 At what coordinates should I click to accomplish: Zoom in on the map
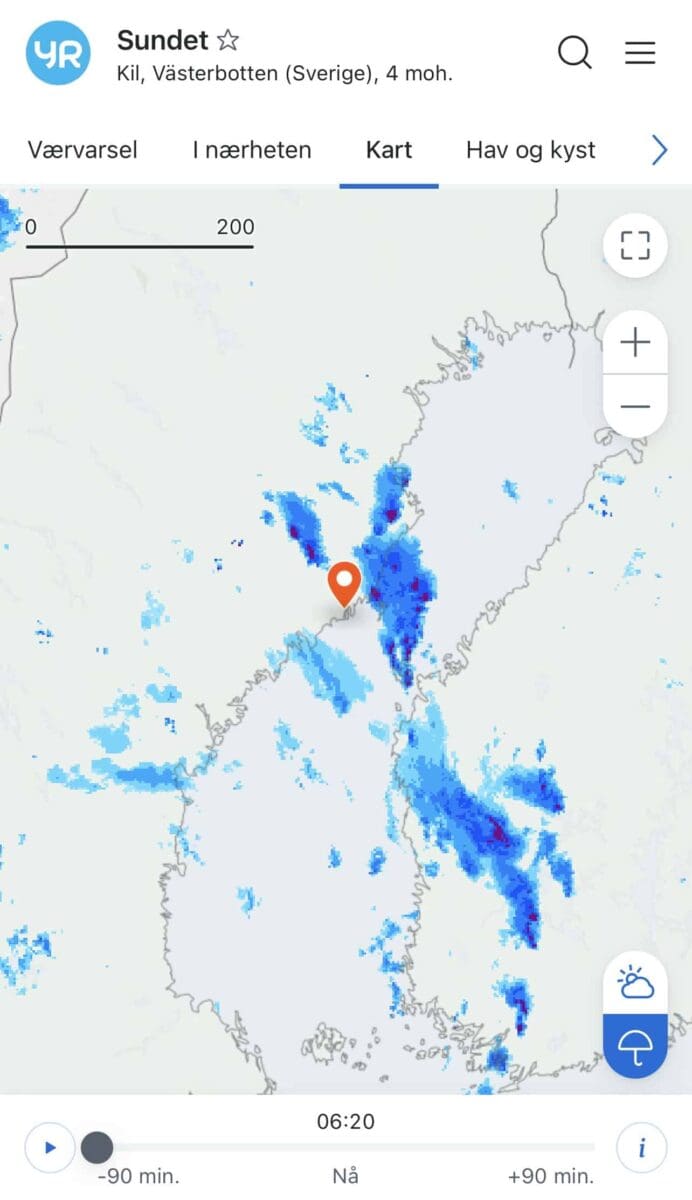point(635,343)
